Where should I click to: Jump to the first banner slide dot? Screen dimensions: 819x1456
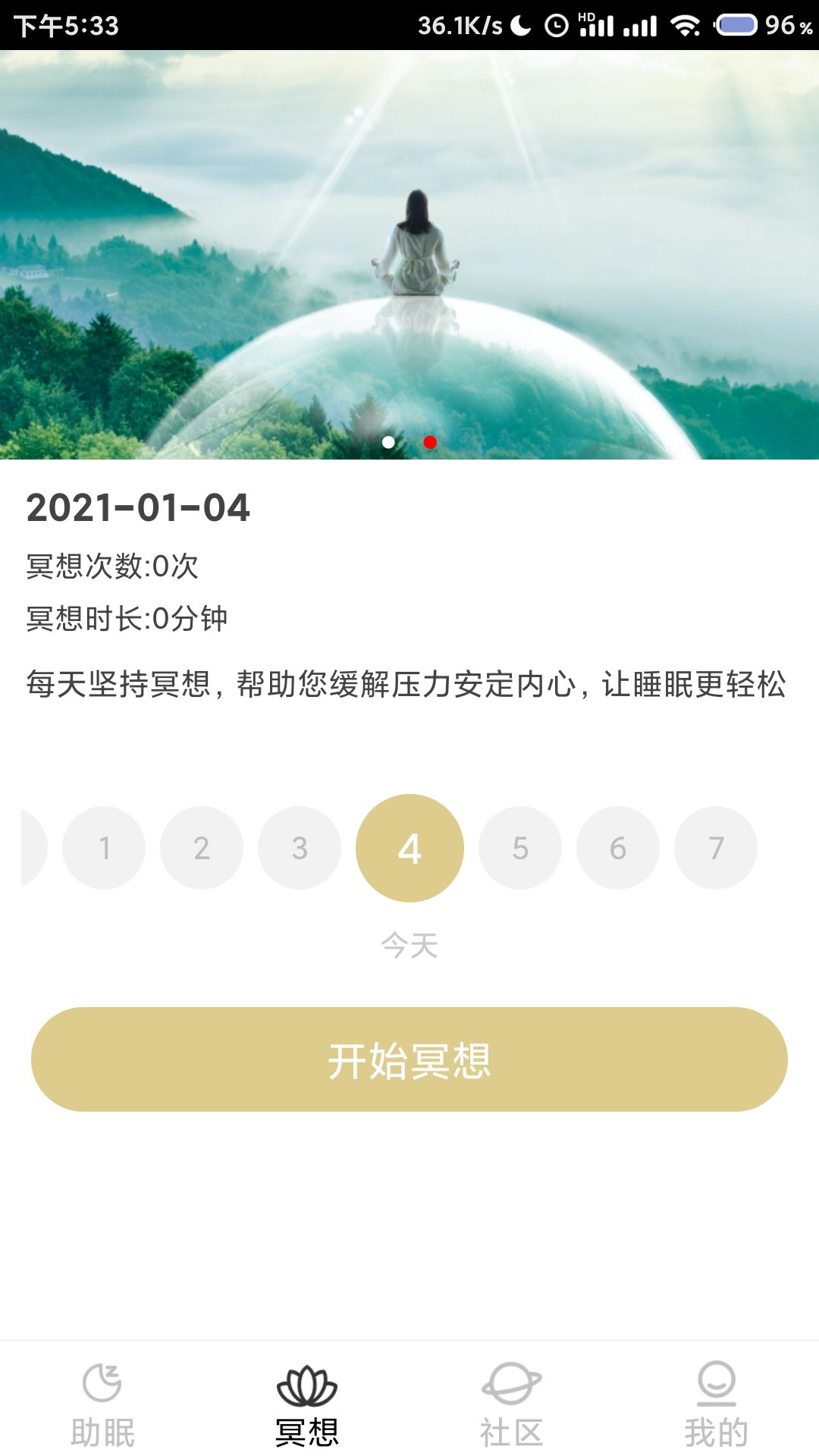(388, 442)
